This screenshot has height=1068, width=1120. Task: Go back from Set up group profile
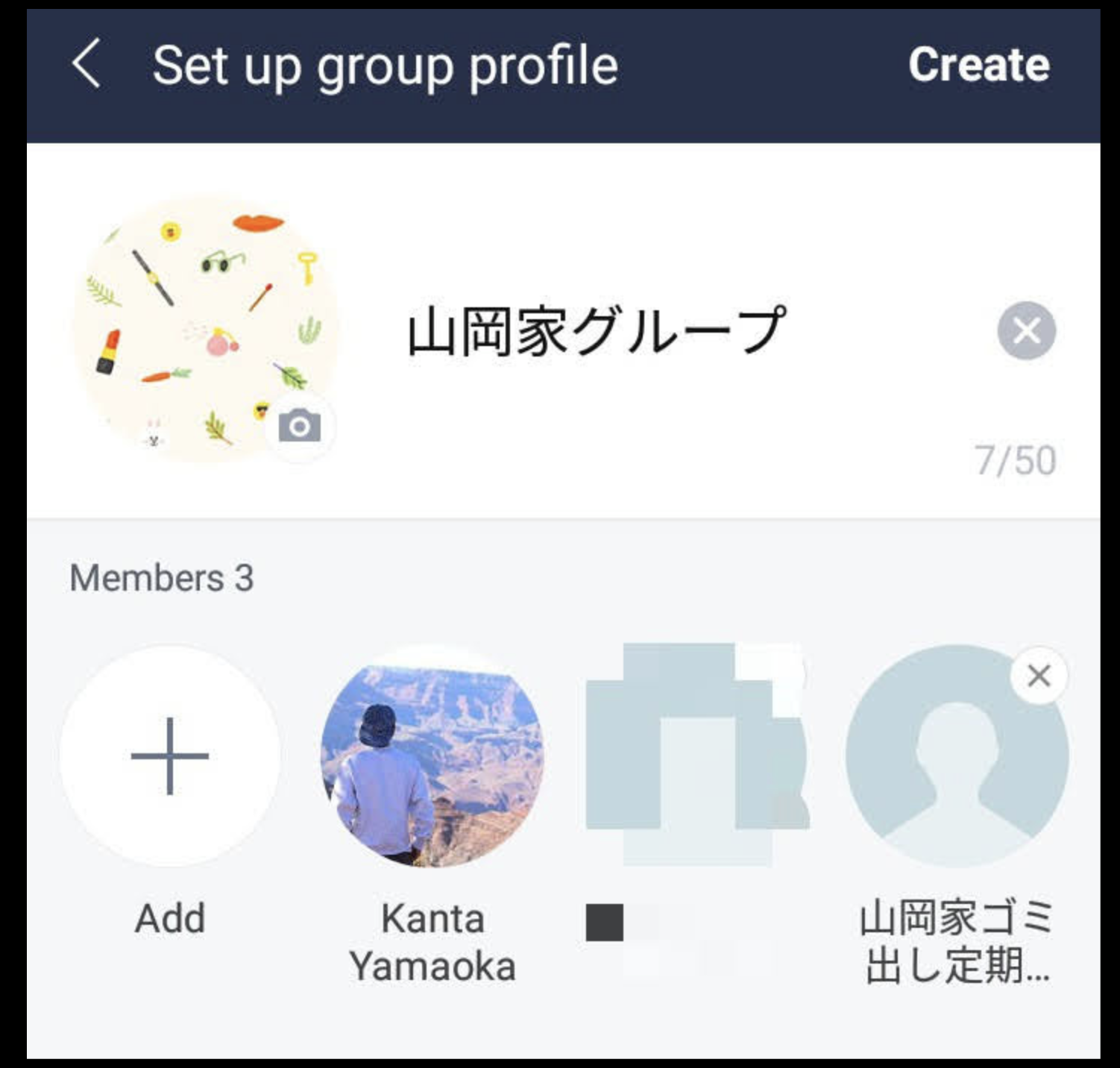[86, 65]
